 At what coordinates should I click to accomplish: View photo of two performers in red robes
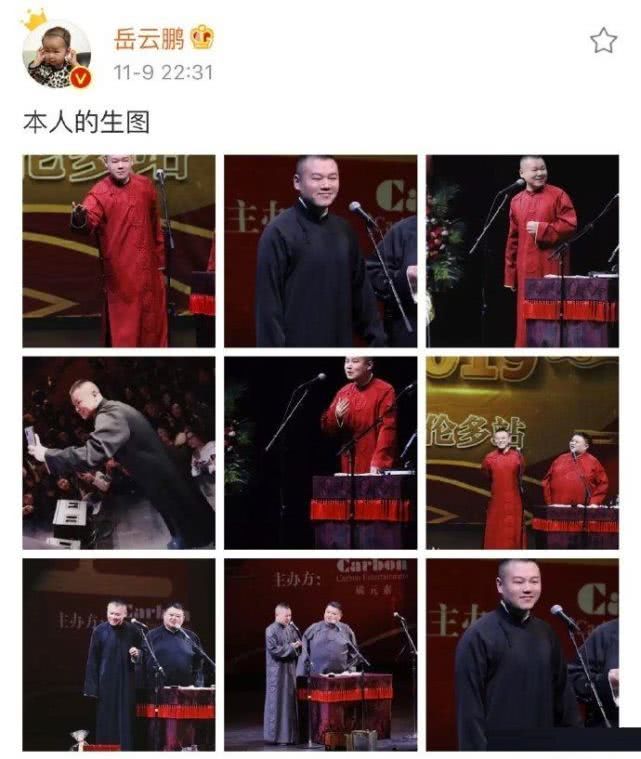click(x=522, y=452)
